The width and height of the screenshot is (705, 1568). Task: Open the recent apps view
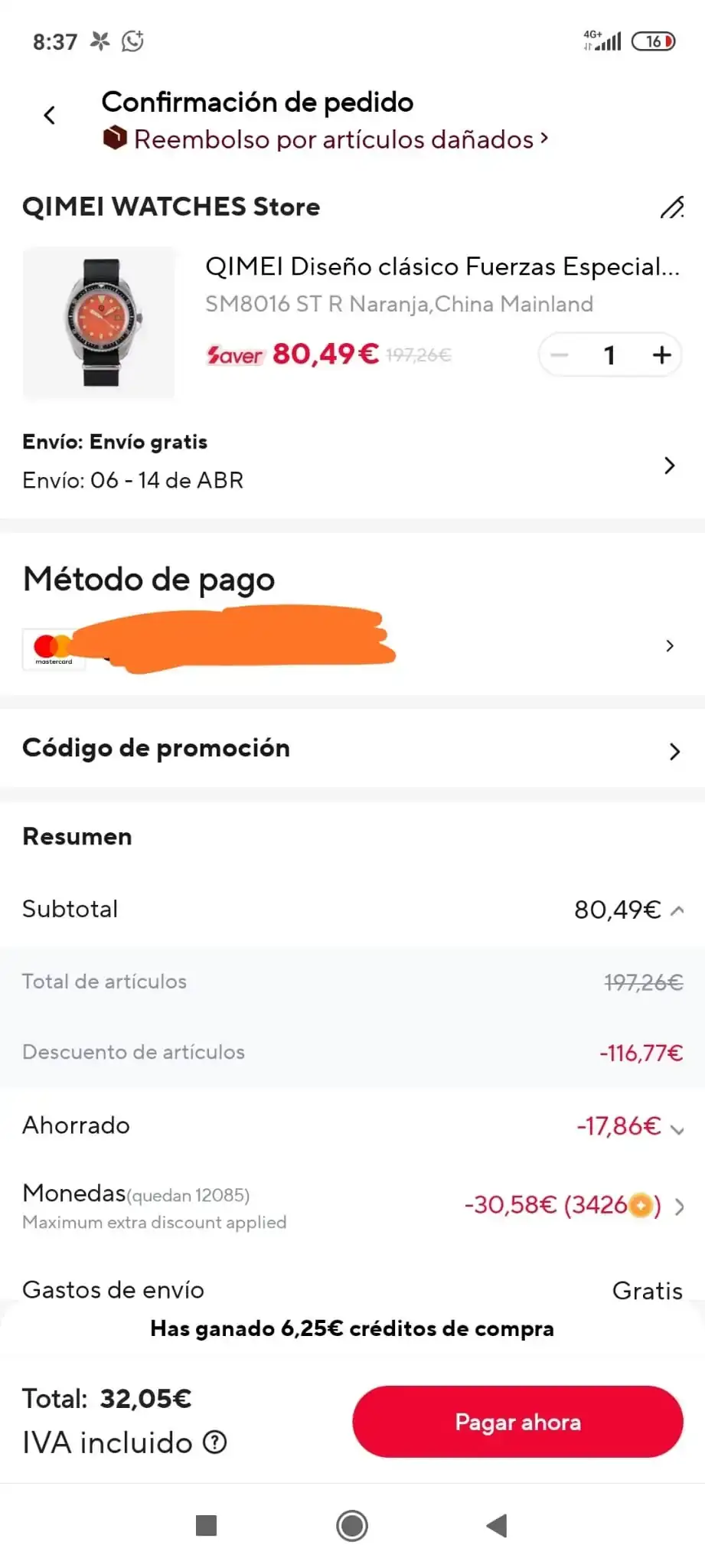[x=207, y=1525]
